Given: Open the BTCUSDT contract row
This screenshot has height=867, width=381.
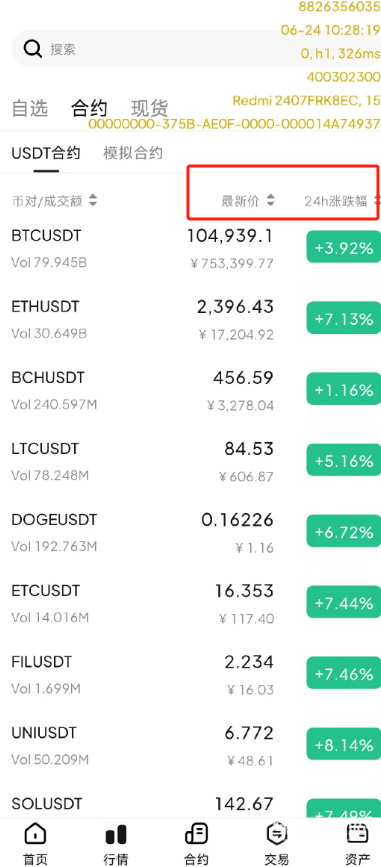Looking at the screenshot, I should [190, 249].
